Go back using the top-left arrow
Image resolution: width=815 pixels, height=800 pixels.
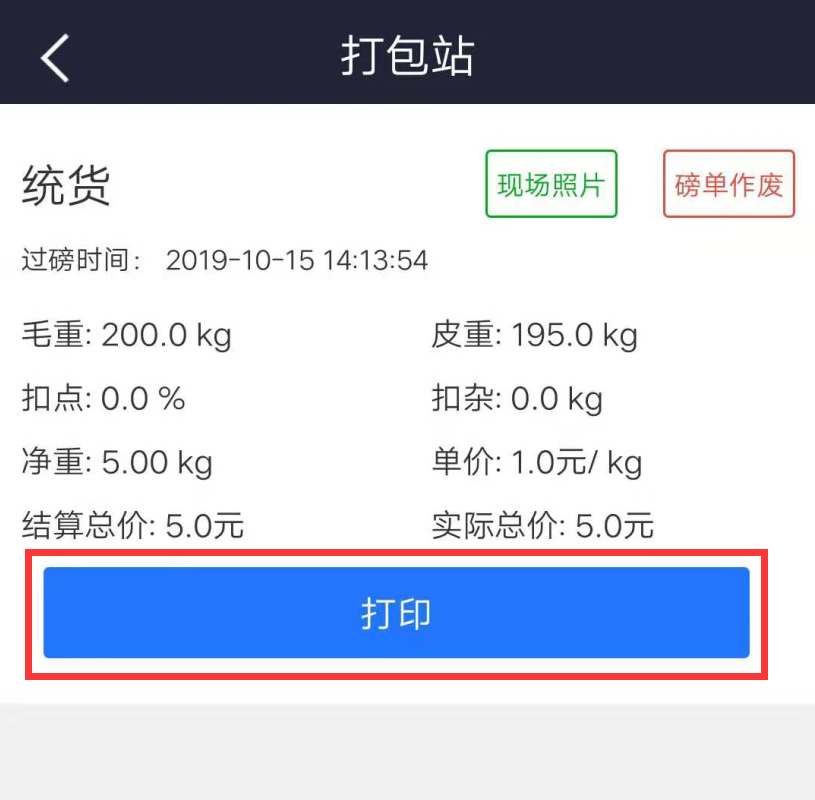tap(55, 57)
